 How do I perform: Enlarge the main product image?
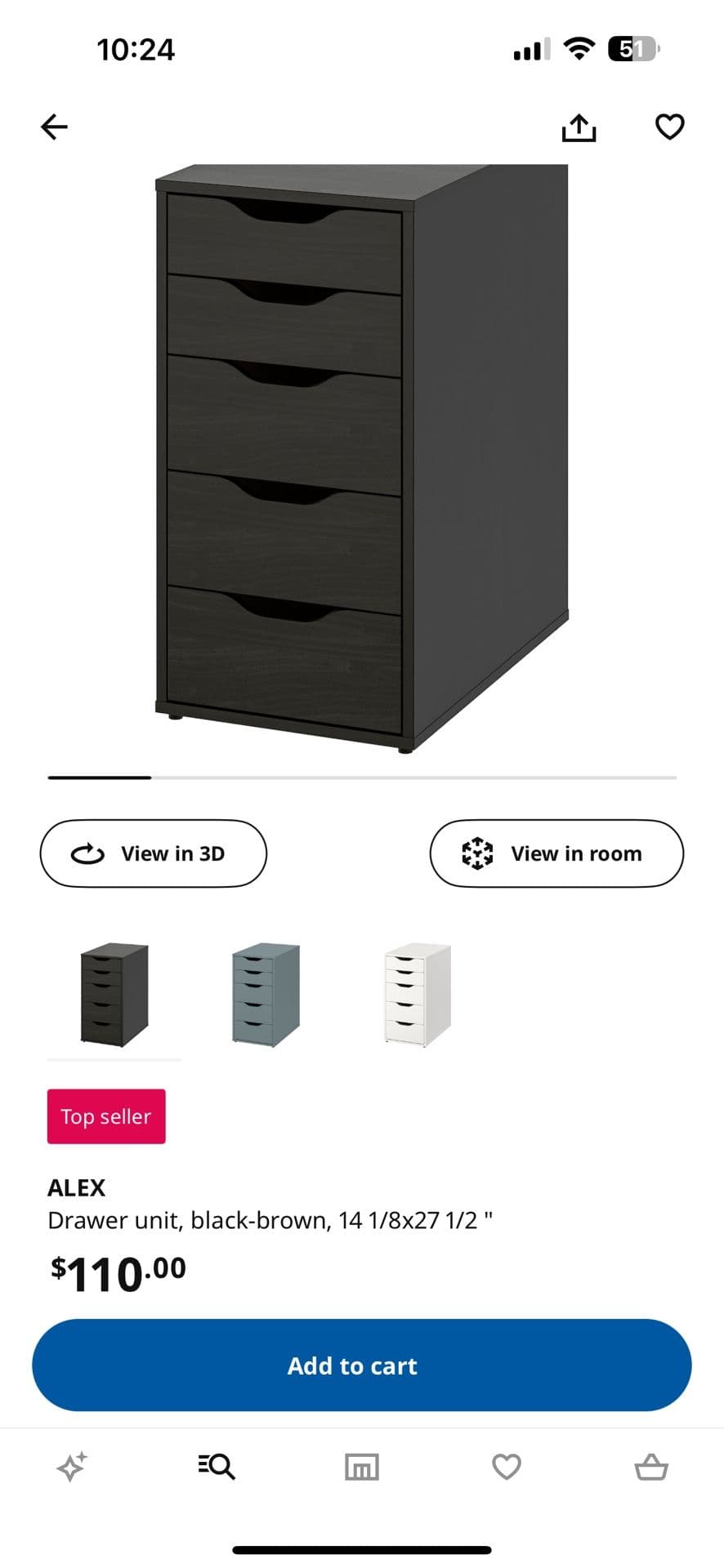(361, 457)
